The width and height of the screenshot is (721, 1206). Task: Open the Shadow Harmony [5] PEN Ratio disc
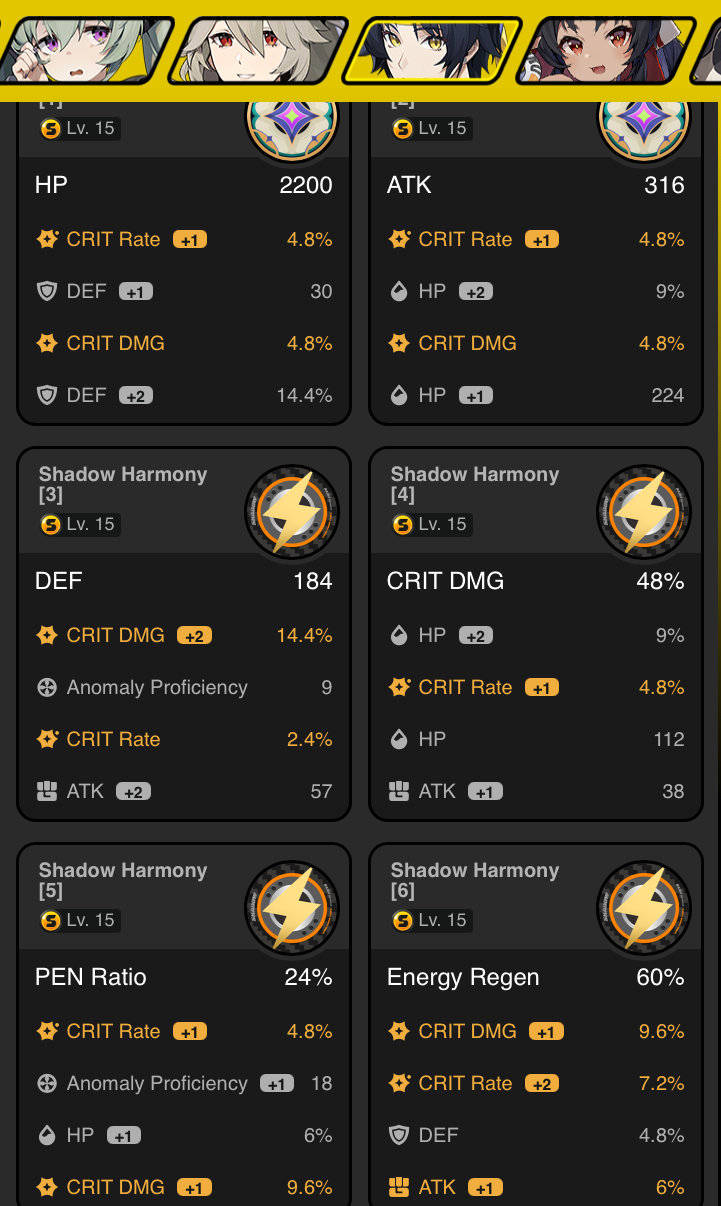(184, 1024)
